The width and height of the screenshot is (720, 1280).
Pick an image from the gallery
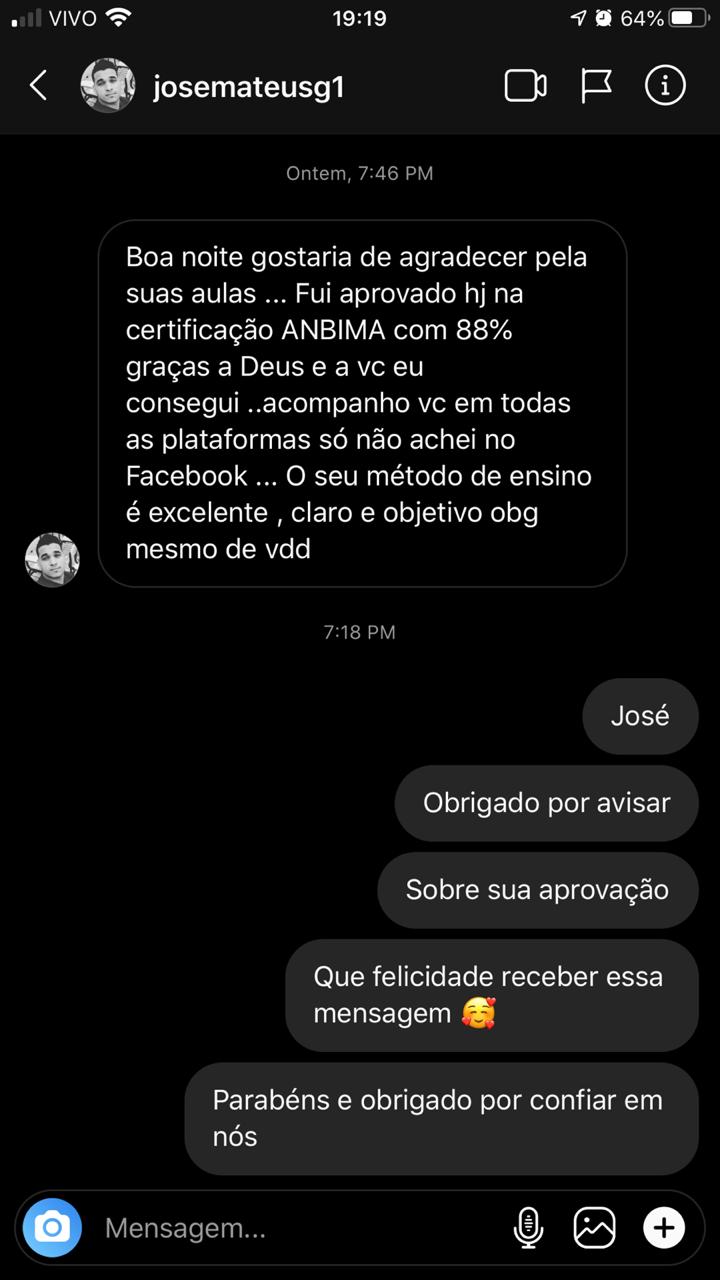[x=593, y=1227]
